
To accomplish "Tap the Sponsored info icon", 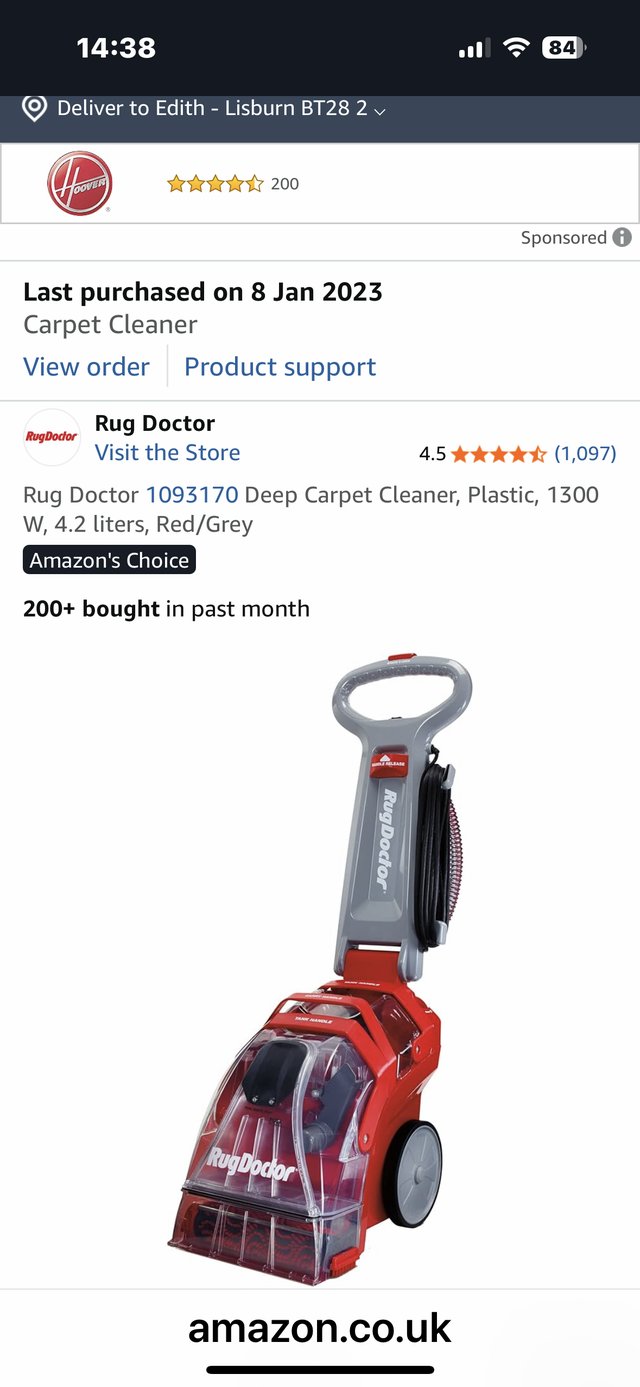I will (622, 237).
